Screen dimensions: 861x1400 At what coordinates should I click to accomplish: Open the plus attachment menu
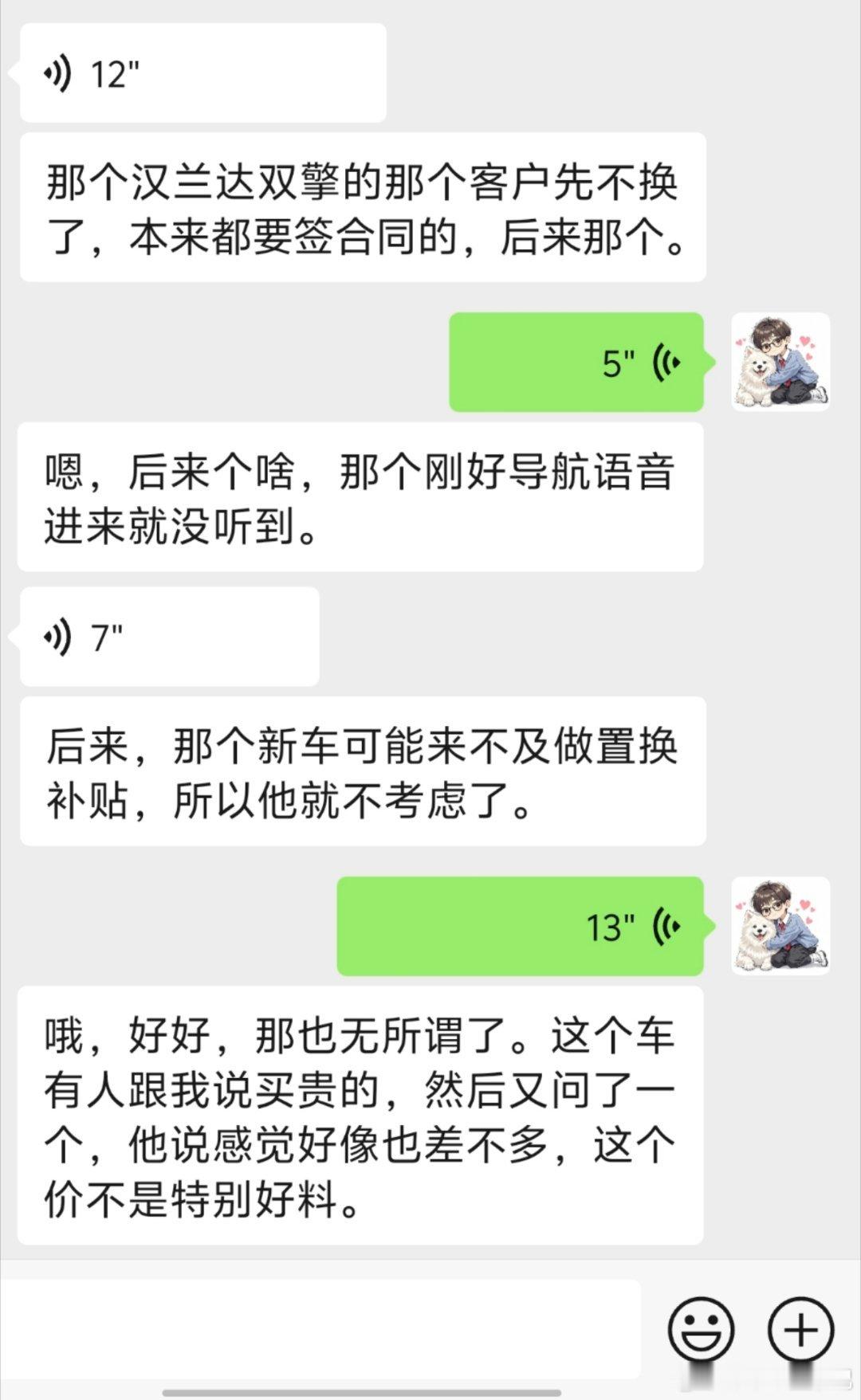[x=800, y=1329]
